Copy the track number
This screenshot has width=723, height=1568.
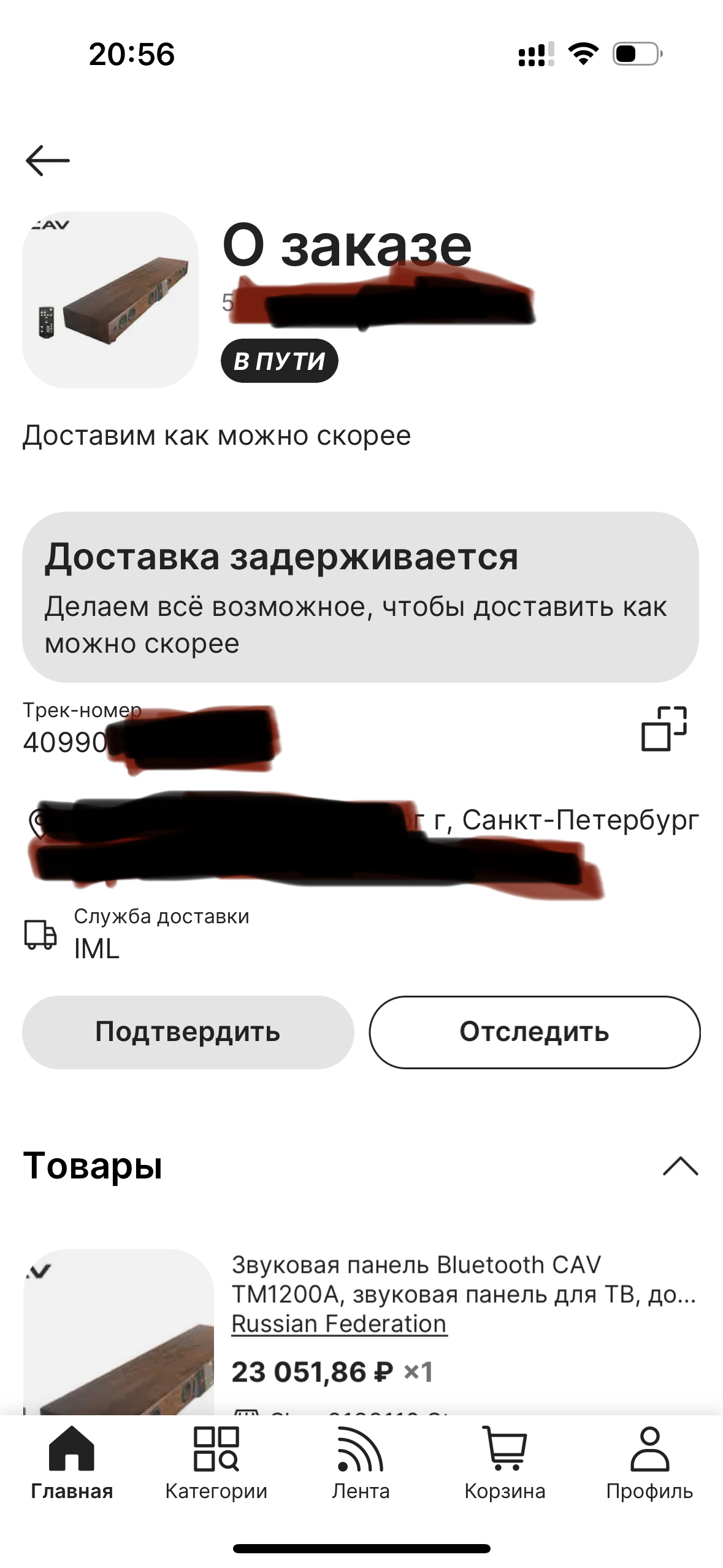pyautogui.click(x=664, y=729)
